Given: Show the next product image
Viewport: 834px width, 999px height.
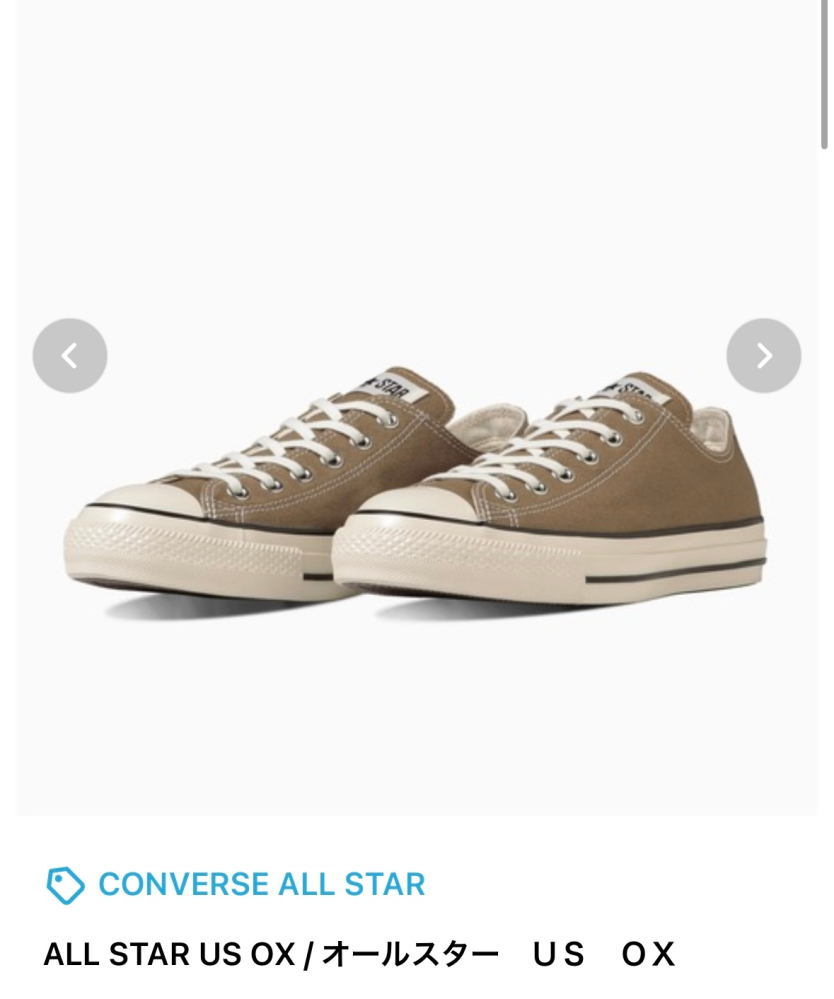Looking at the screenshot, I should [763, 355].
